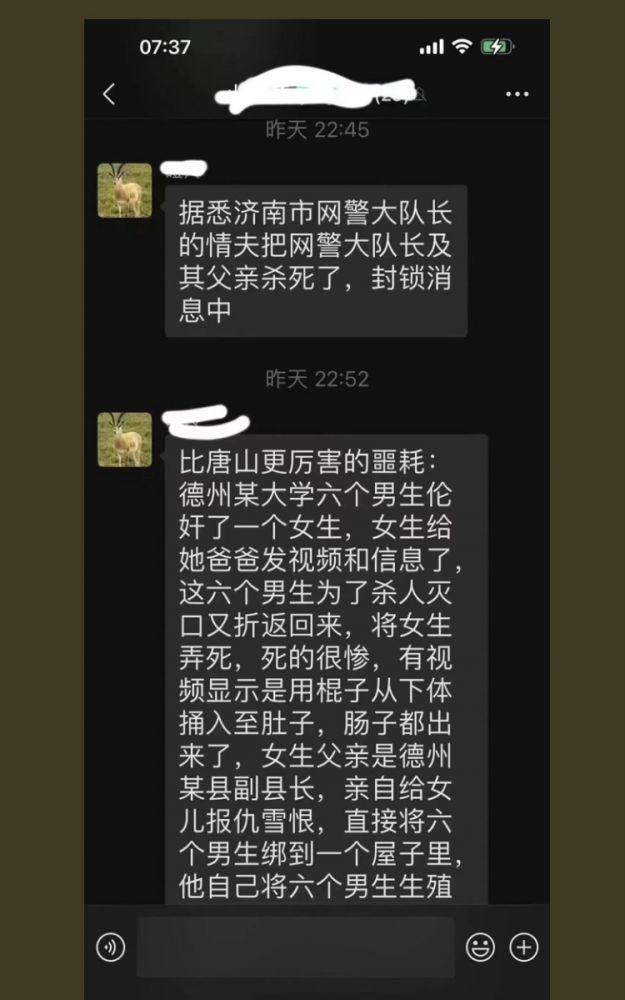
Task: View sender's avatar on the 22:45 message
Action: pos(125,191)
